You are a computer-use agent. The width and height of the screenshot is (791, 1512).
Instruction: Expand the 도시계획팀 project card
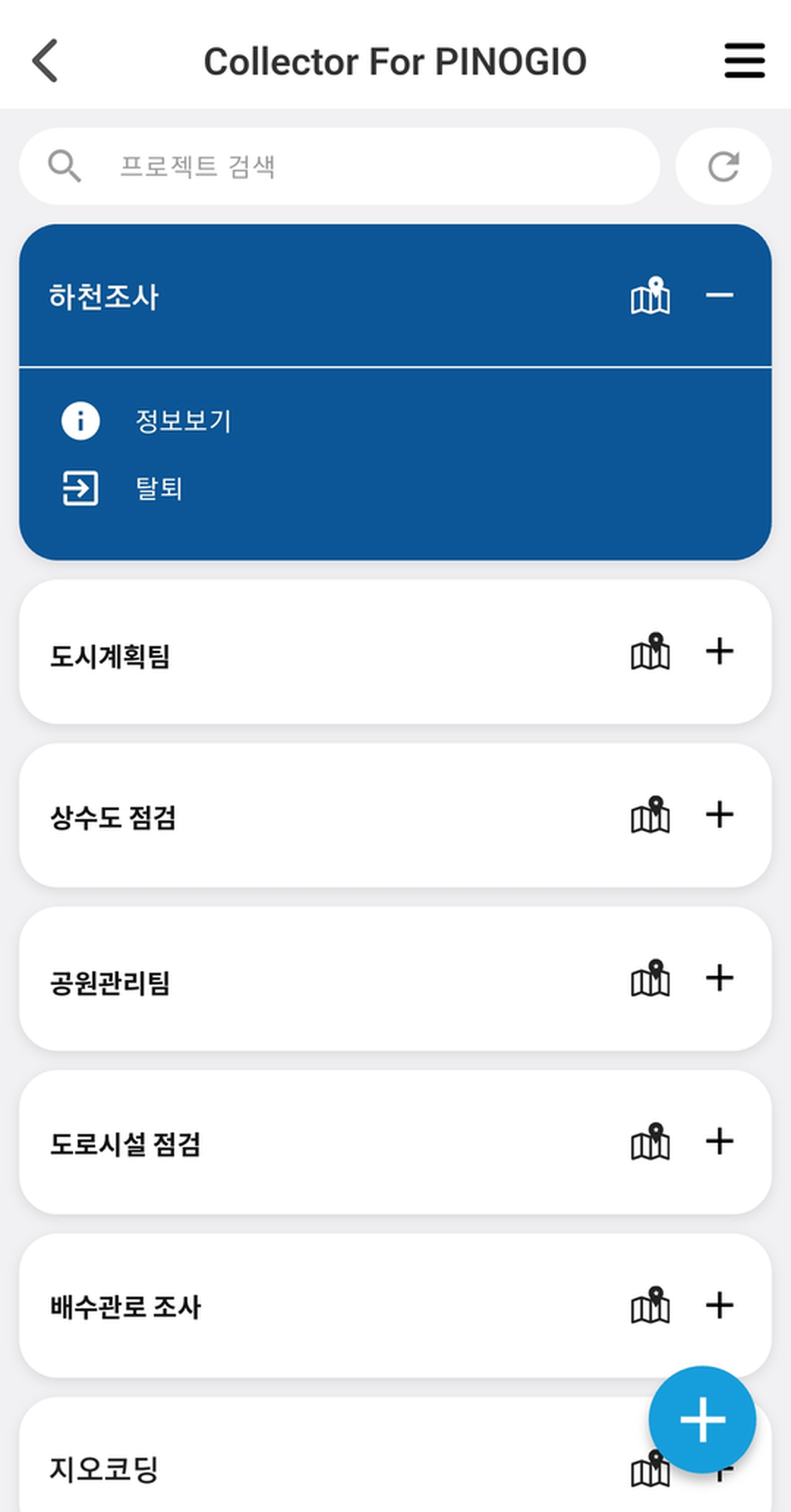point(721,651)
